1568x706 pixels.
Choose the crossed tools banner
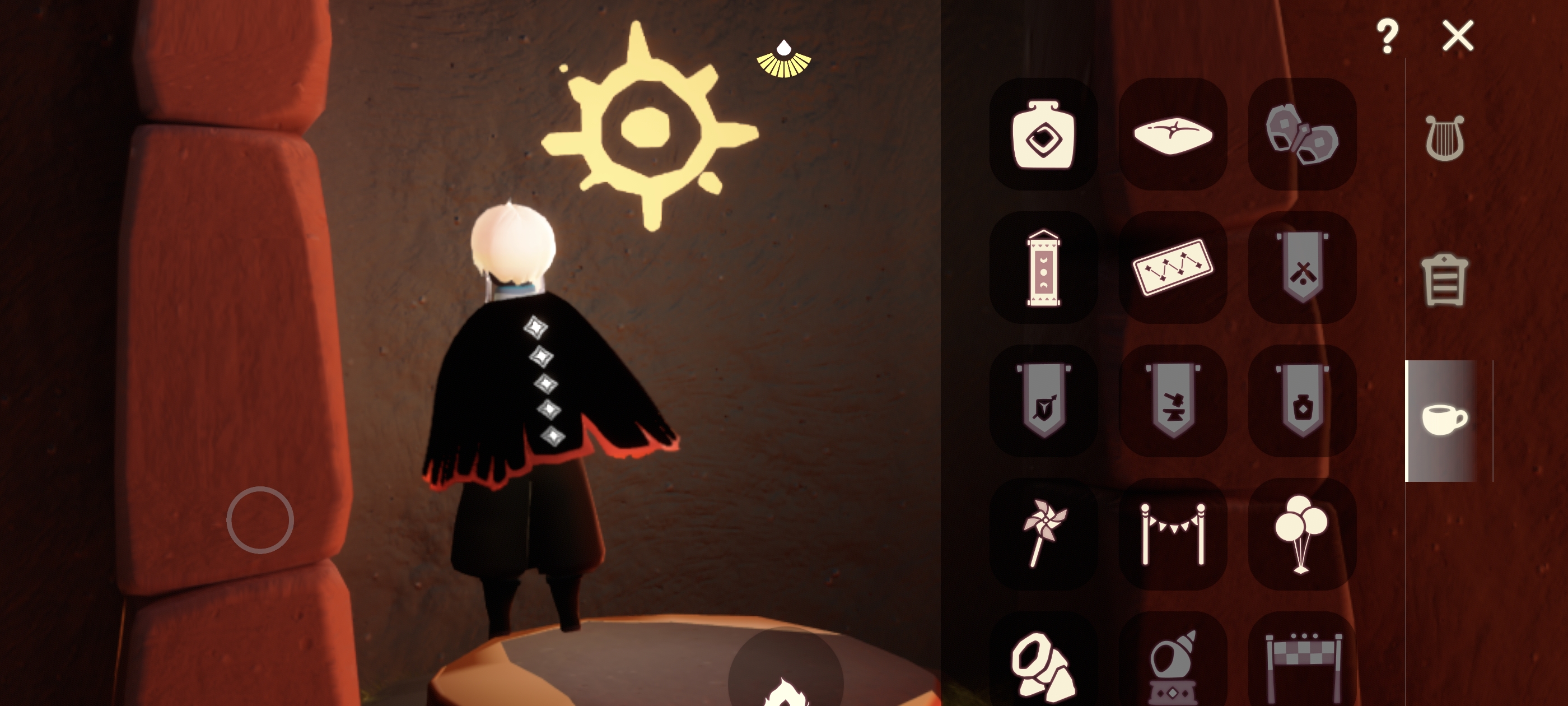(x=1302, y=268)
